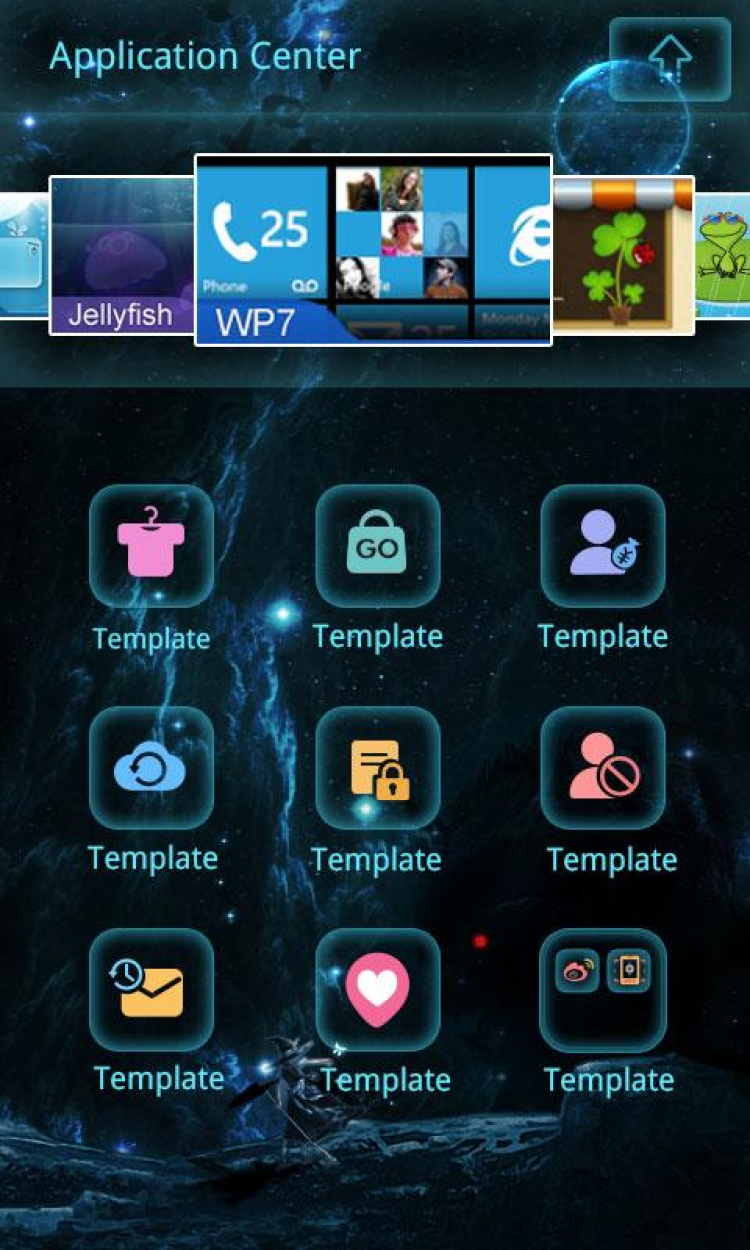Select the clover plant theme thumbnail
This screenshot has width=750, height=1250.
coord(623,255)
